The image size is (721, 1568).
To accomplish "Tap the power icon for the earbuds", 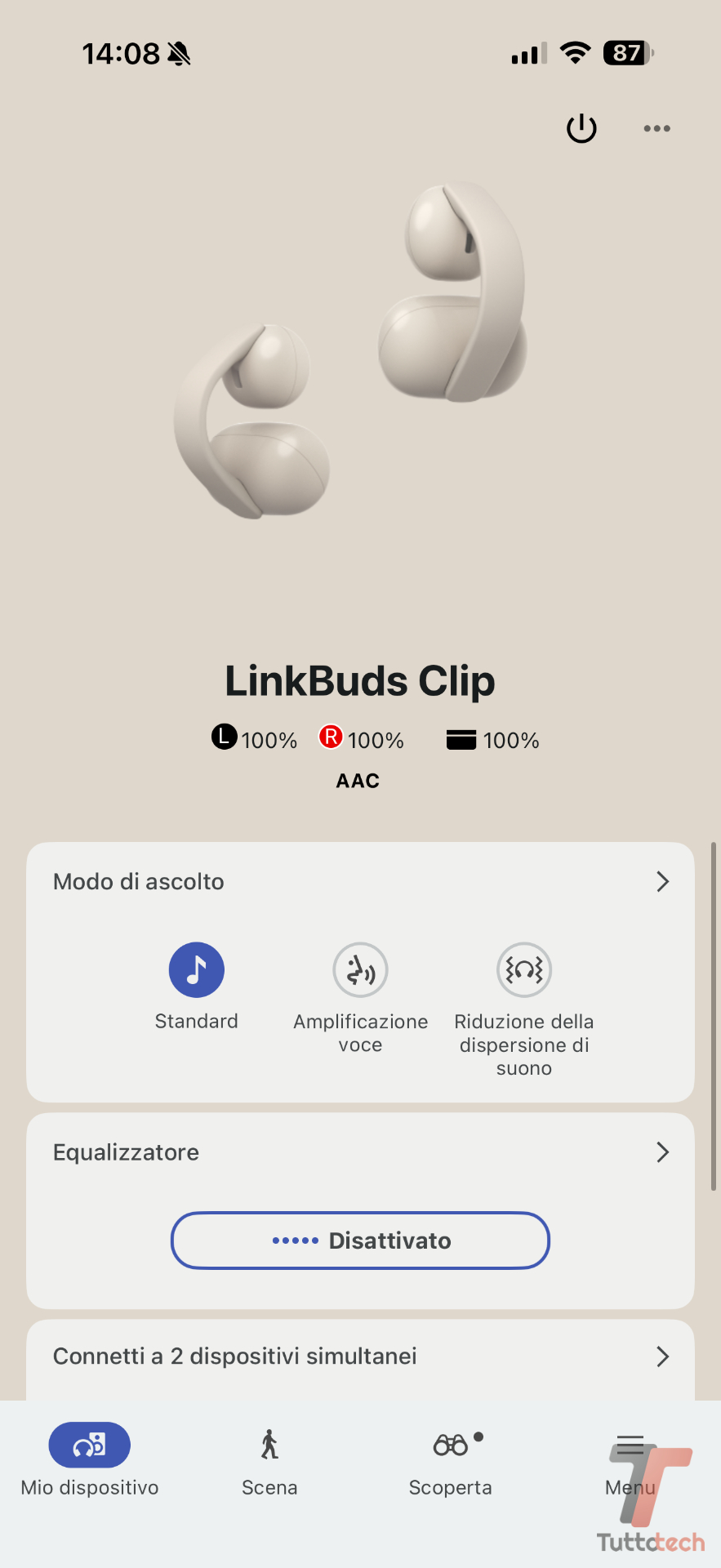I will (581, 128).
